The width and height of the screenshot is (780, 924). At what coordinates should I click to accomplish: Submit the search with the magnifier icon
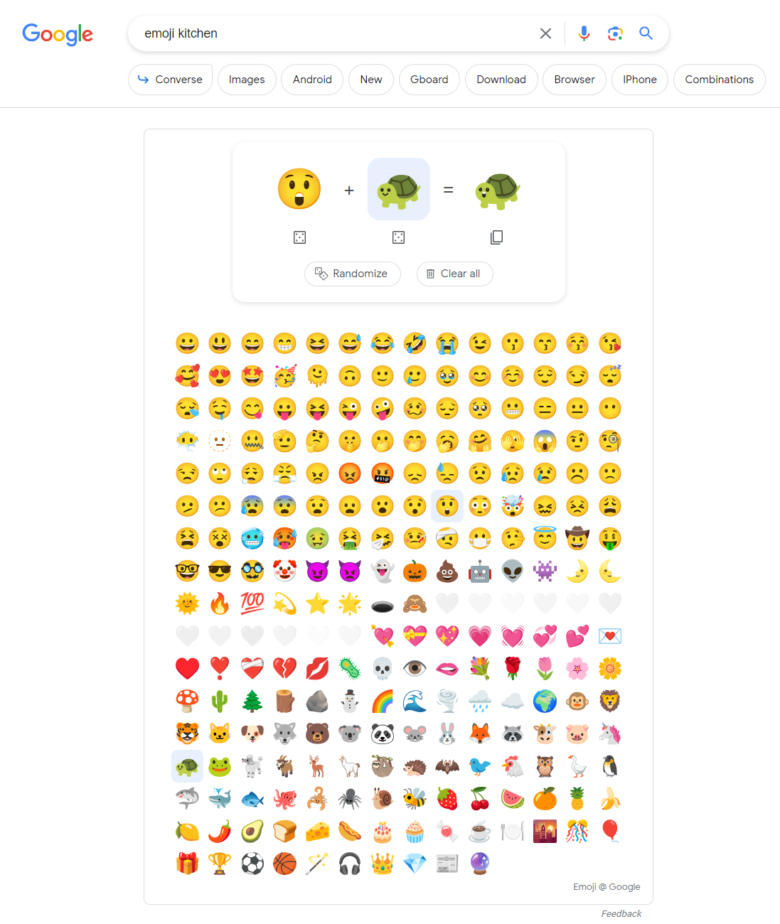pos(646,33)
